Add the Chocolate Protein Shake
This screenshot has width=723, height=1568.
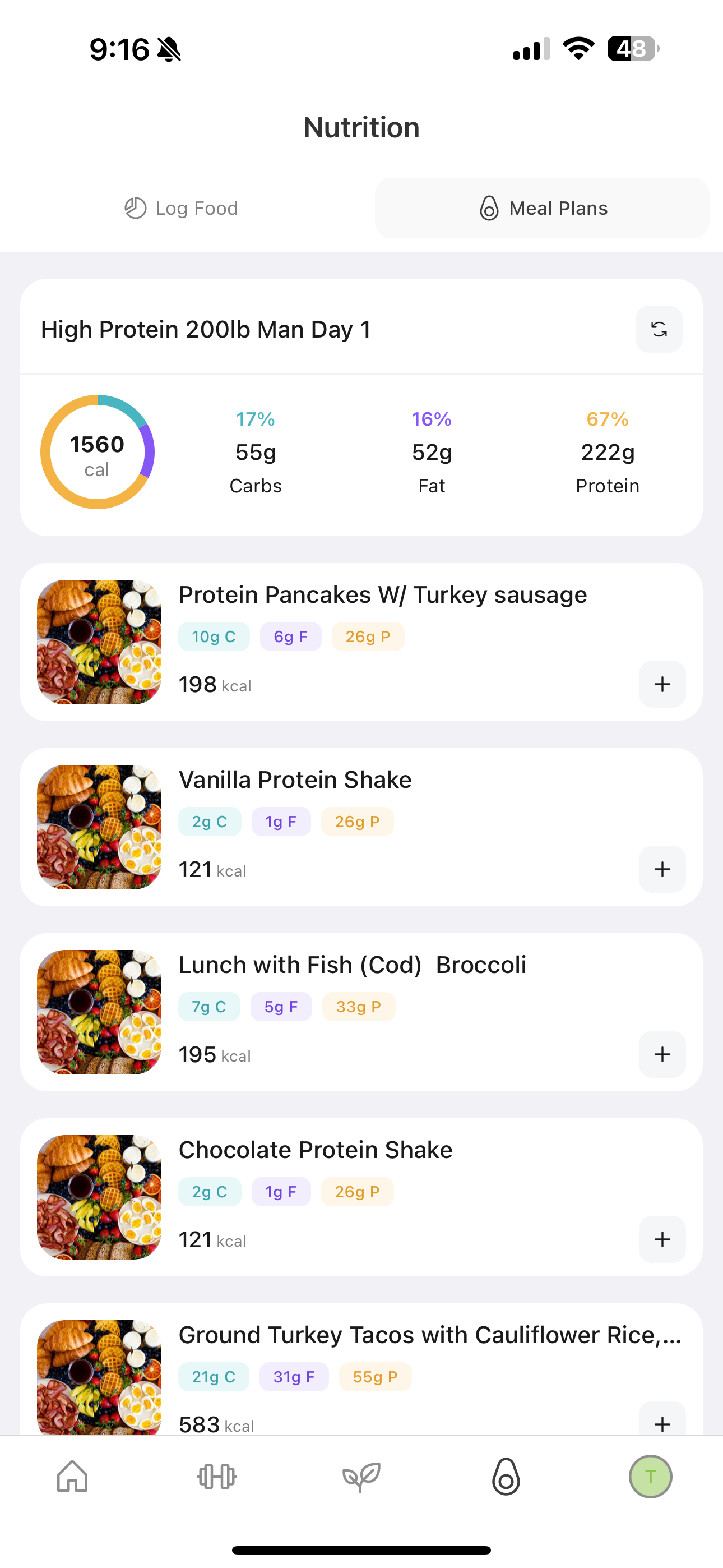[662, 1239]
